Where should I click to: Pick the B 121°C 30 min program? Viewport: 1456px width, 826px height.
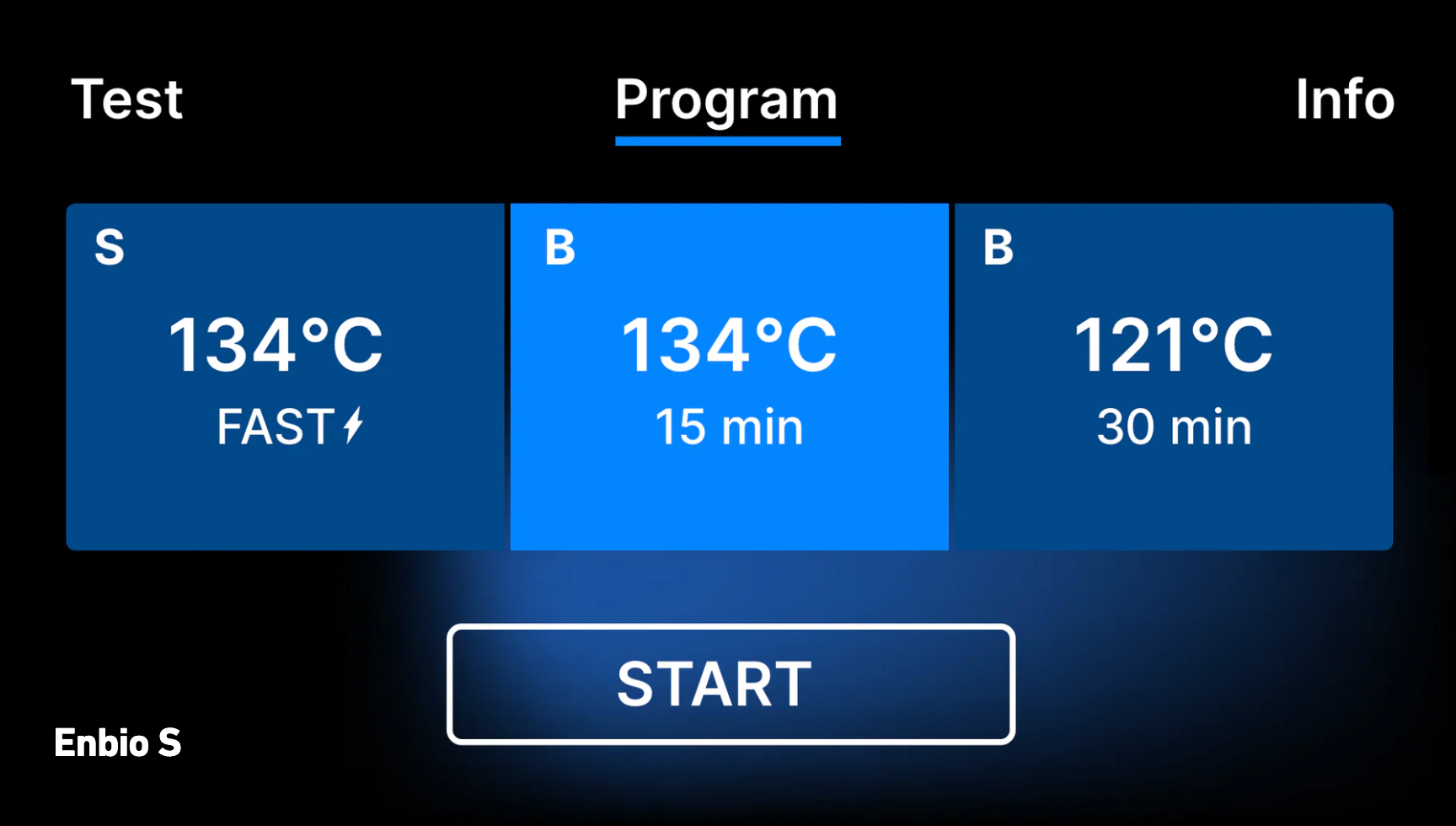click(1173, 377)
